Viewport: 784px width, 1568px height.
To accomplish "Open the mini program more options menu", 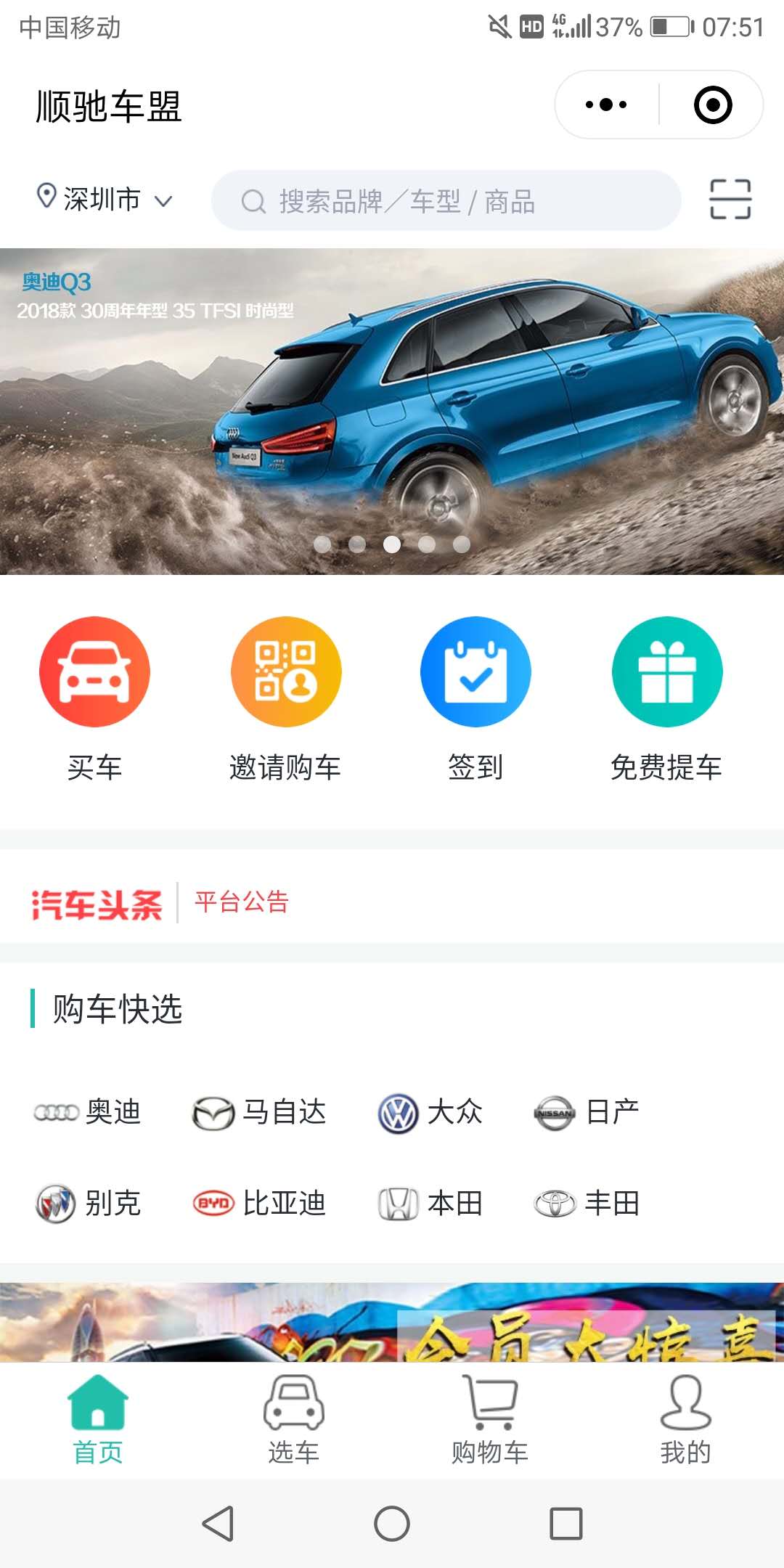I will (x=606, y=105).
